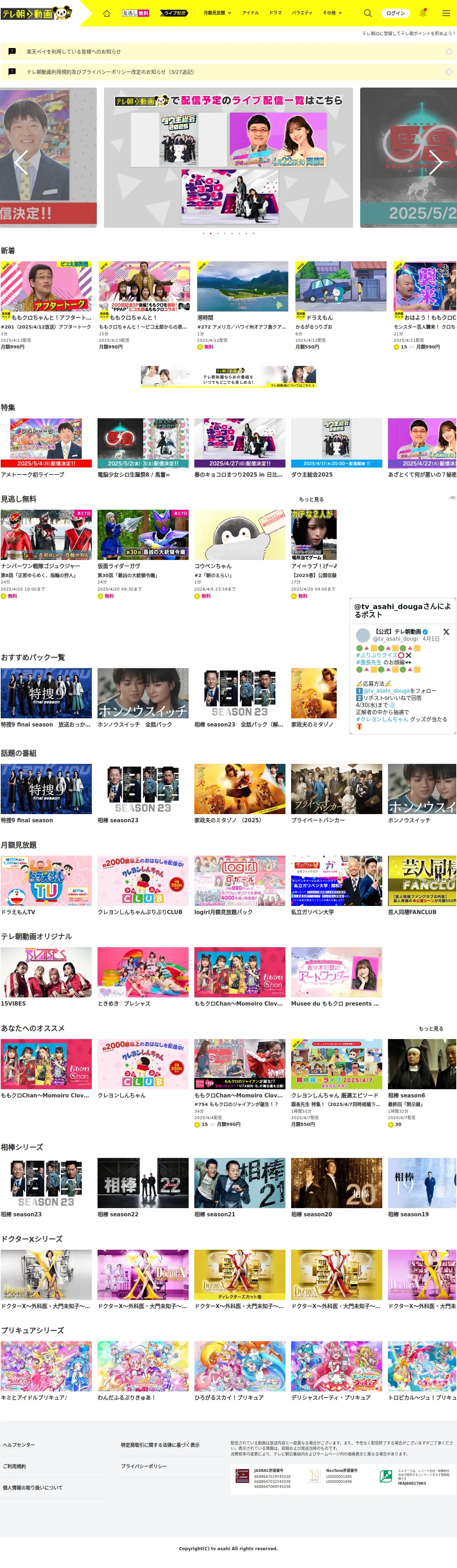This screenshot has width=457, height=1568.
Task: Go to the home icon
Action: tap(106, 13)
